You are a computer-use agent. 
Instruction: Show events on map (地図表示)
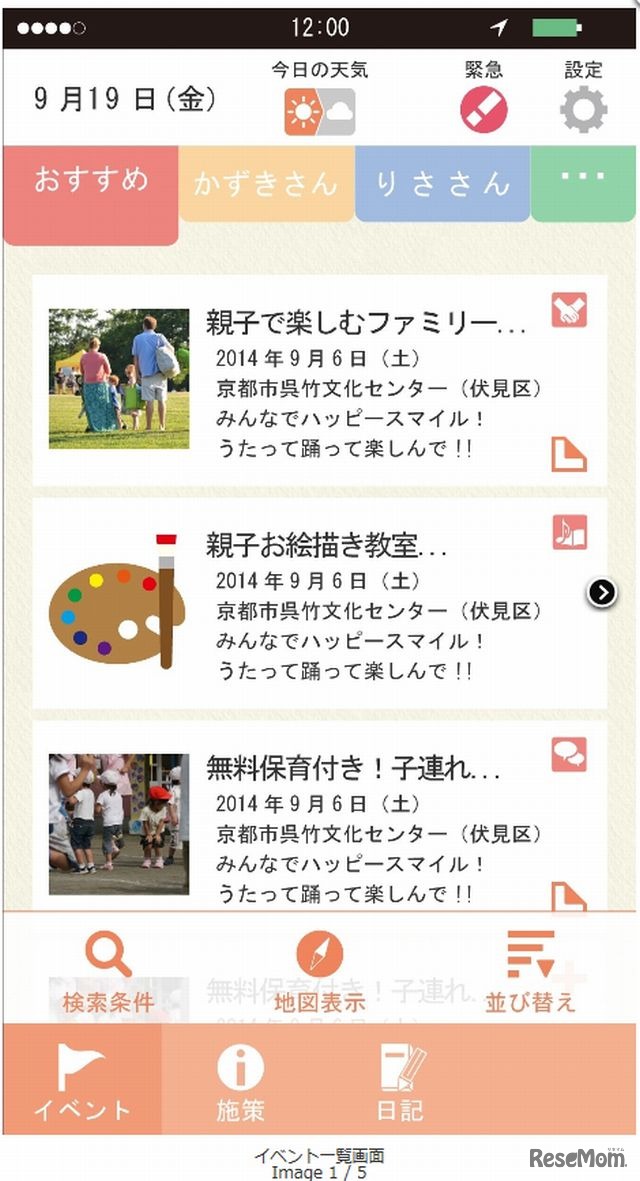pos(320,972)
